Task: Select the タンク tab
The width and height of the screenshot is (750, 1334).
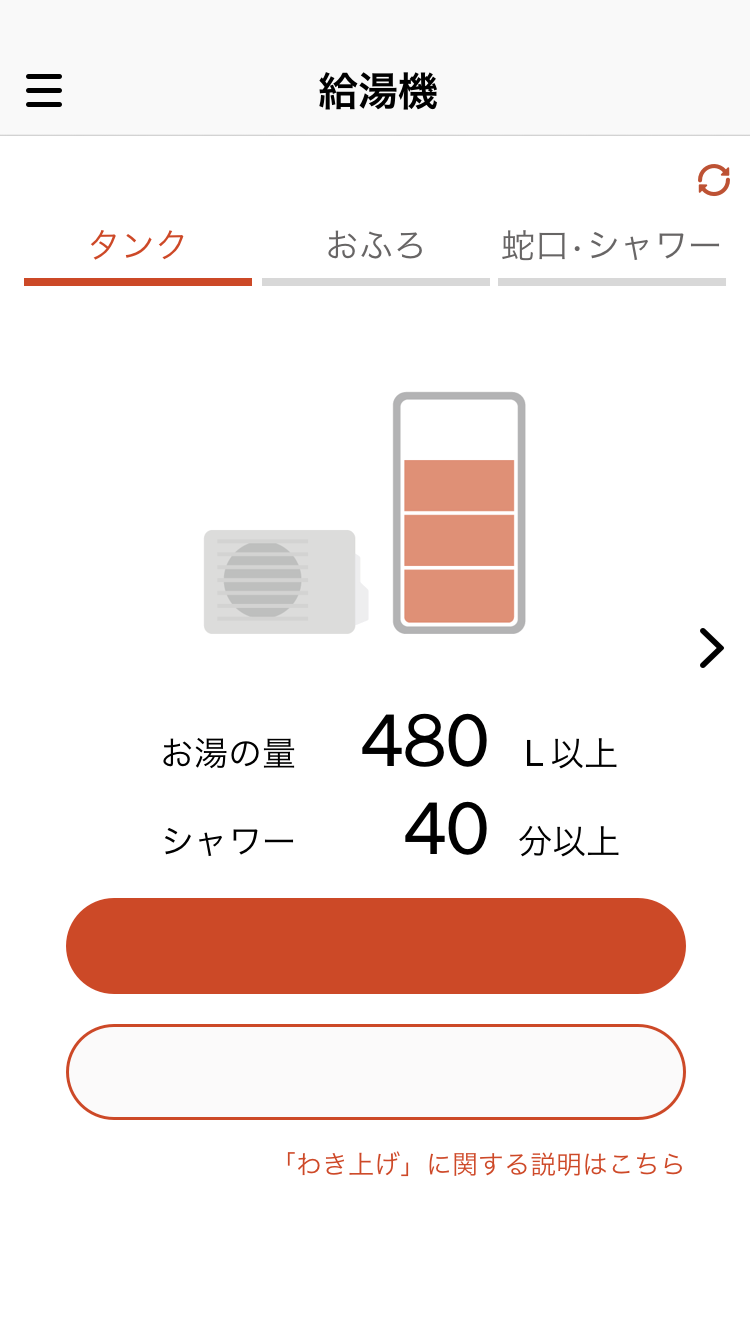Action: 138,246
